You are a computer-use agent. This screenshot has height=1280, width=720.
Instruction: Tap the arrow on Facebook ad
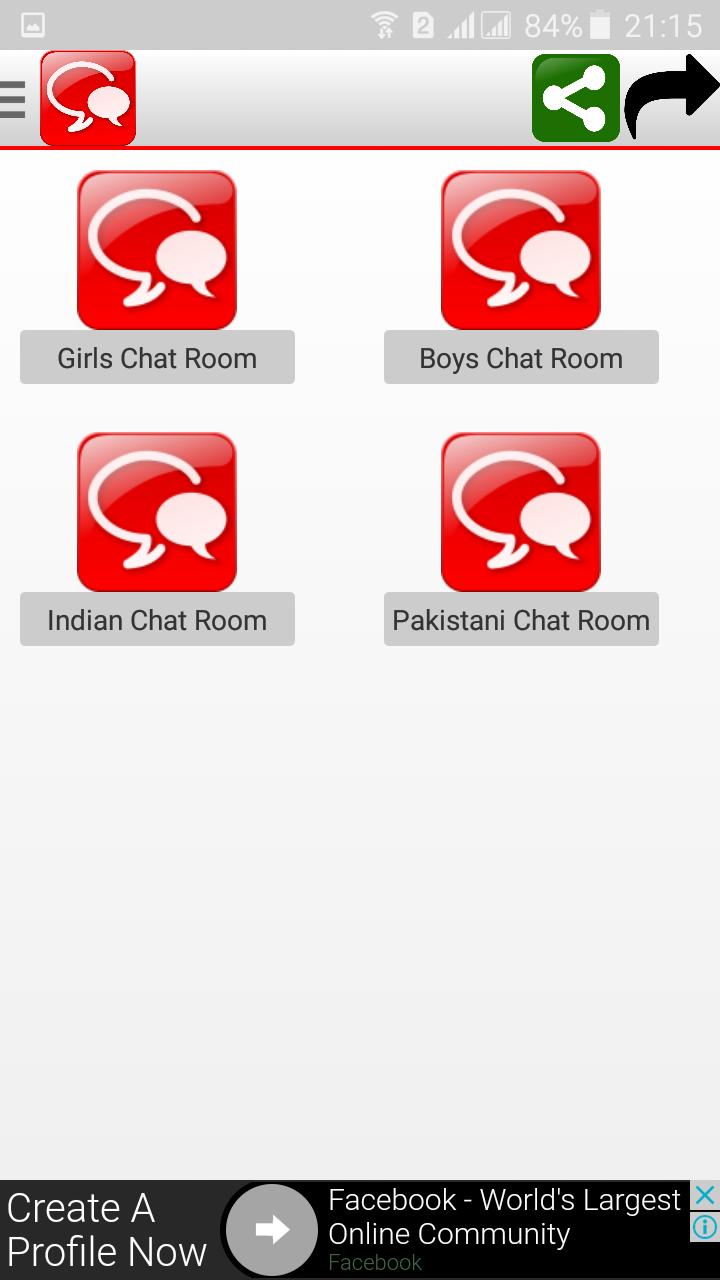[271, 1230]
